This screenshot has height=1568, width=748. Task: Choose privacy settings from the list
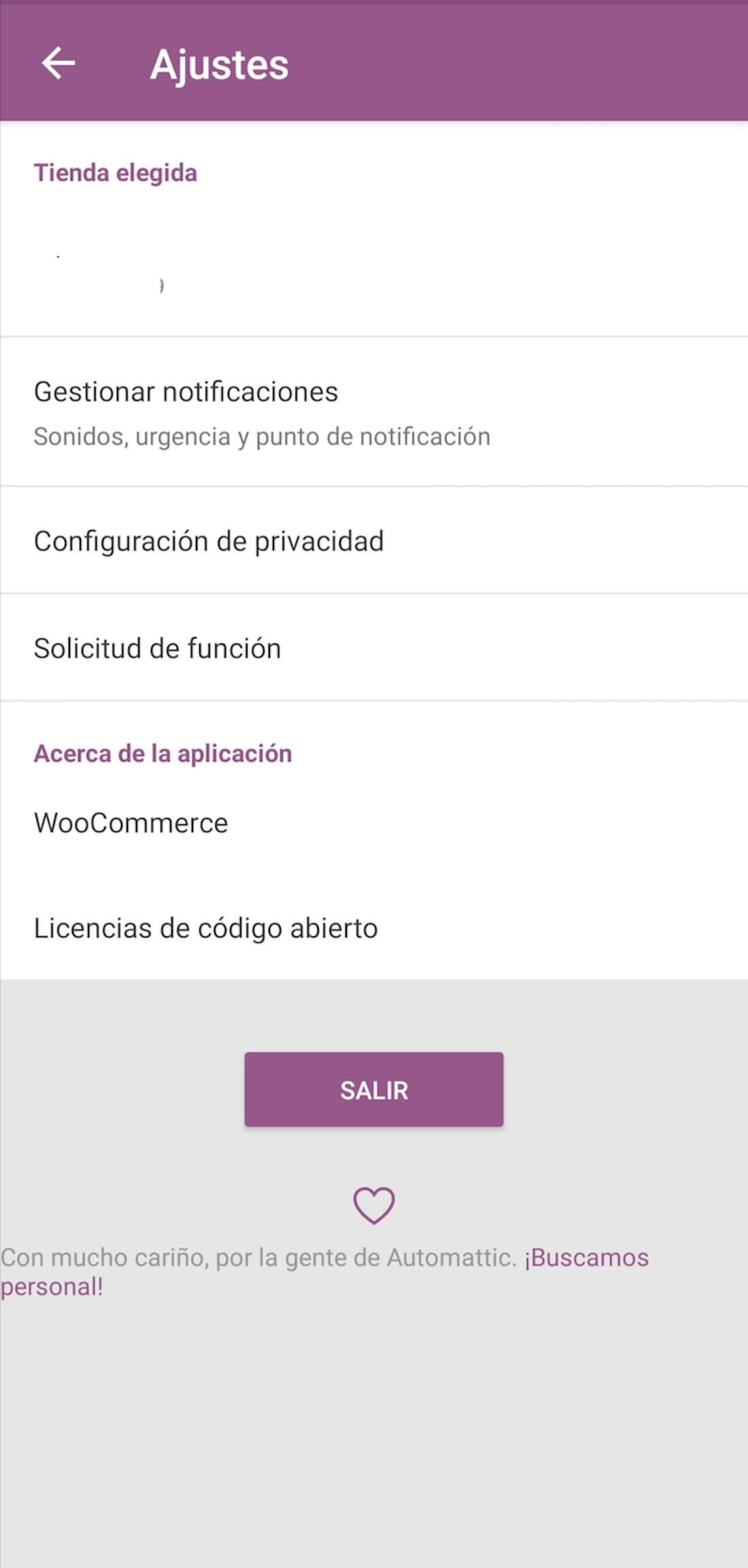[209, 541]
